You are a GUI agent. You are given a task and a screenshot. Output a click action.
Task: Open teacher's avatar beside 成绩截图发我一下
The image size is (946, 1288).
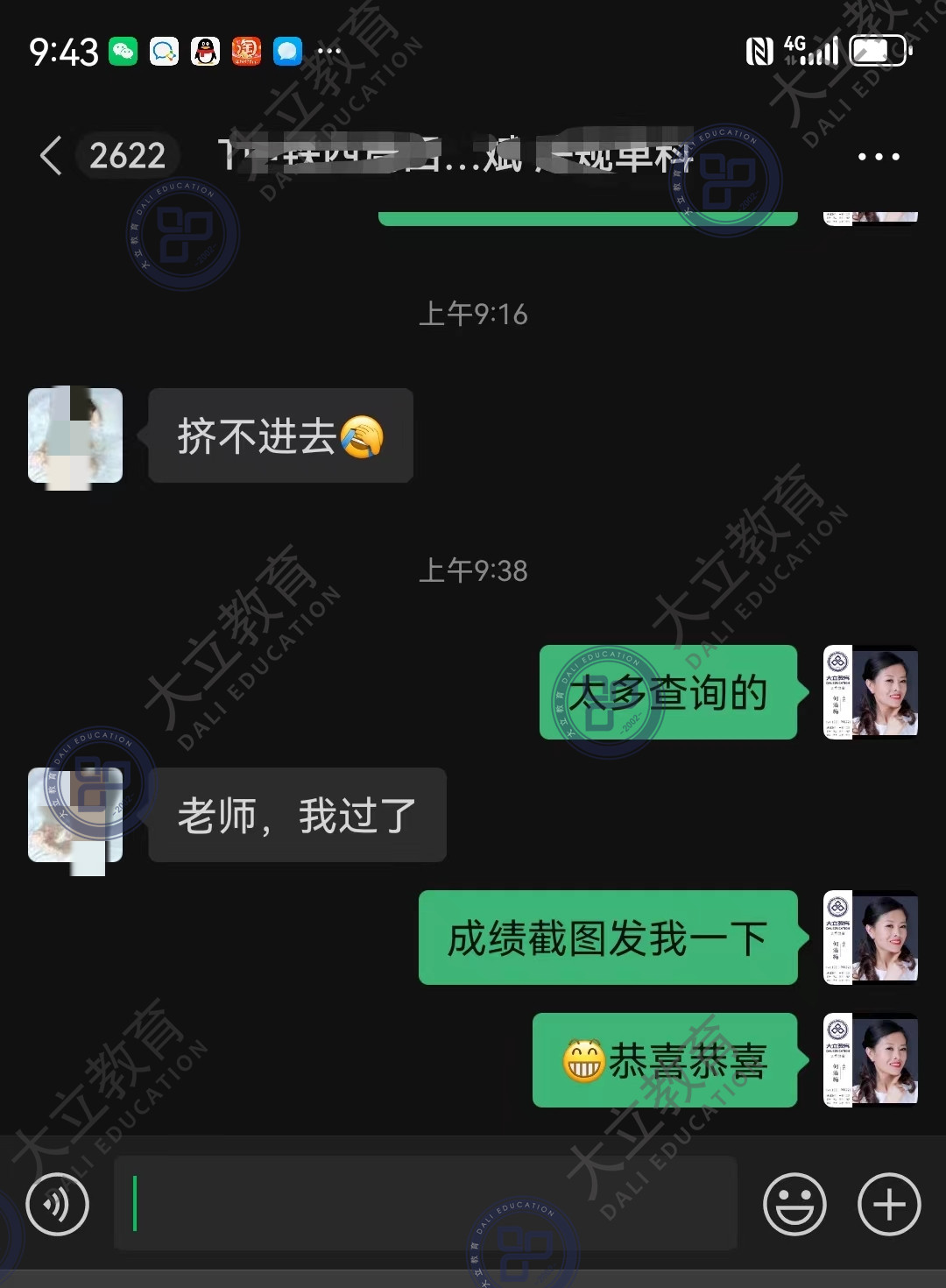coord(871,938)
